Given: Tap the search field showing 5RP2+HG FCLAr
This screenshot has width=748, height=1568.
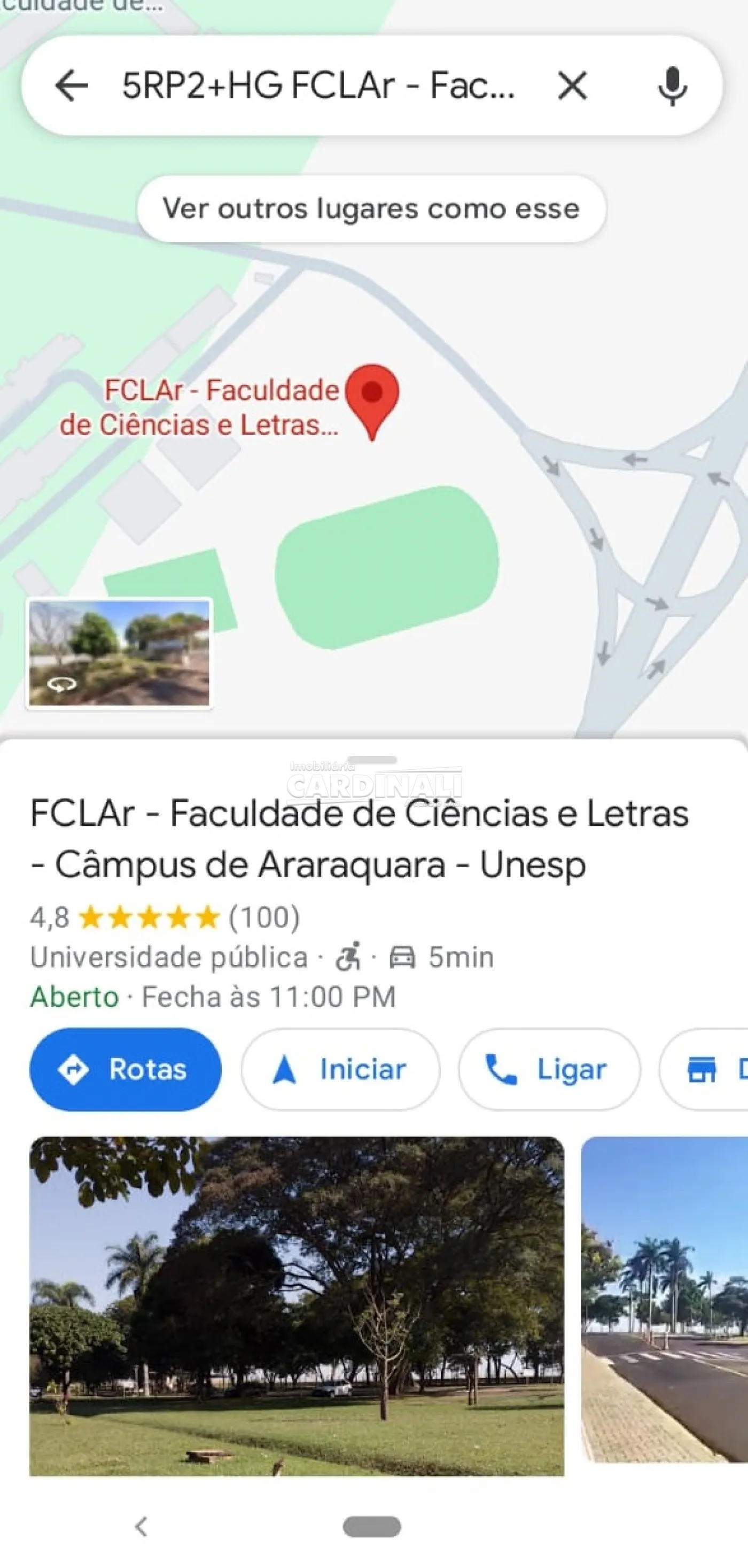Looking at the screenshot, I should (x=318, y=85).
